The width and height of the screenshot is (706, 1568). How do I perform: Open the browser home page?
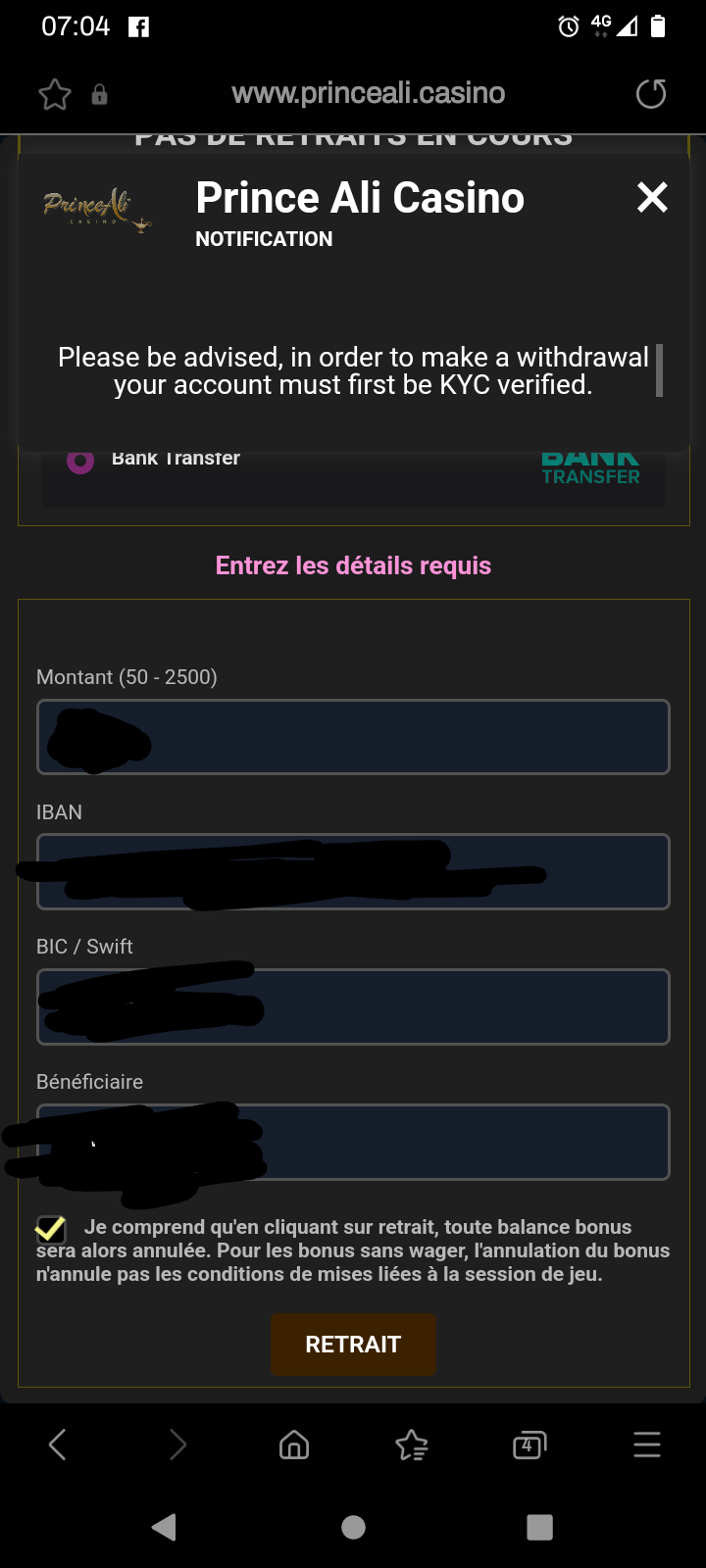point(294,1445)
